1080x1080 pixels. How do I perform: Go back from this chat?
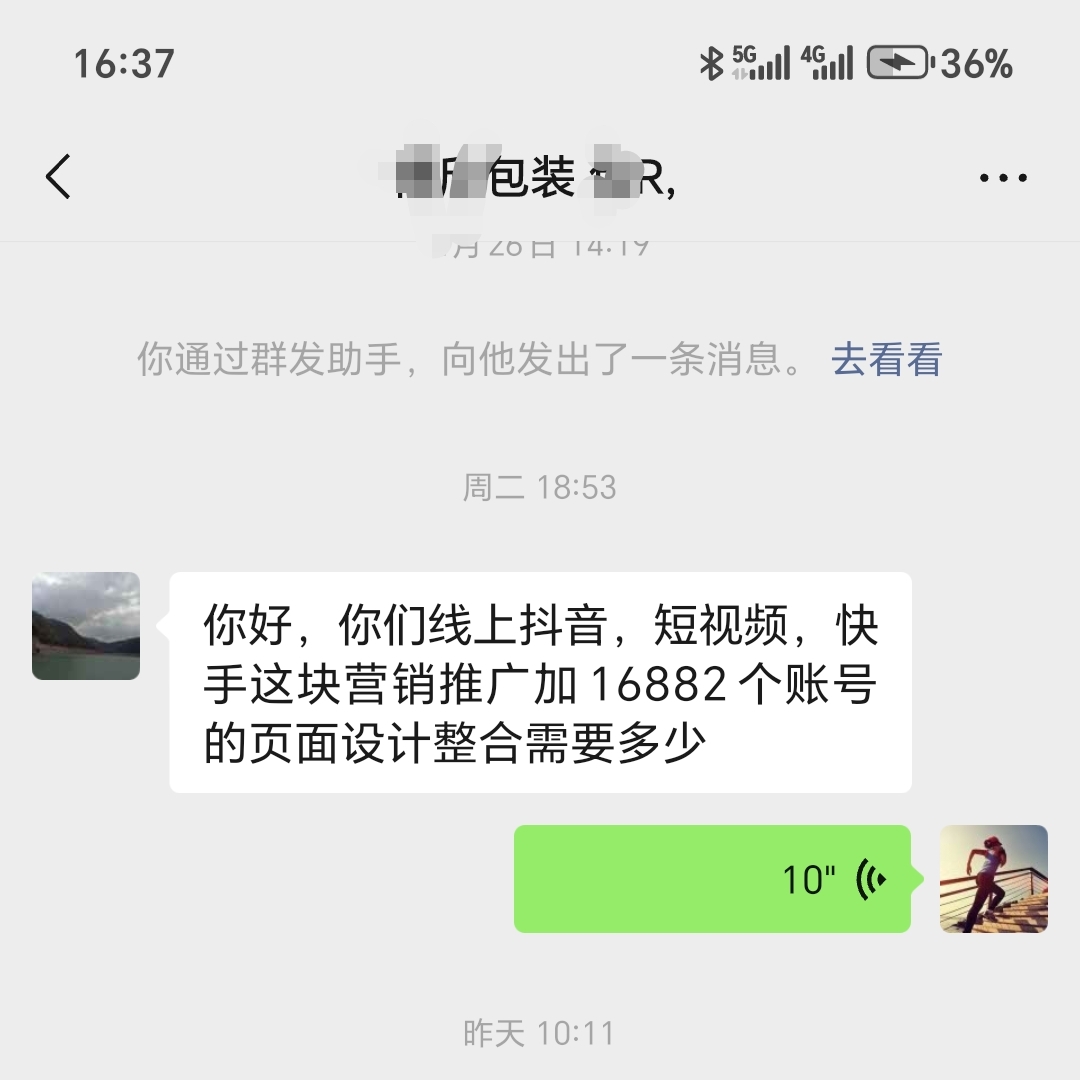click(59, 178)
